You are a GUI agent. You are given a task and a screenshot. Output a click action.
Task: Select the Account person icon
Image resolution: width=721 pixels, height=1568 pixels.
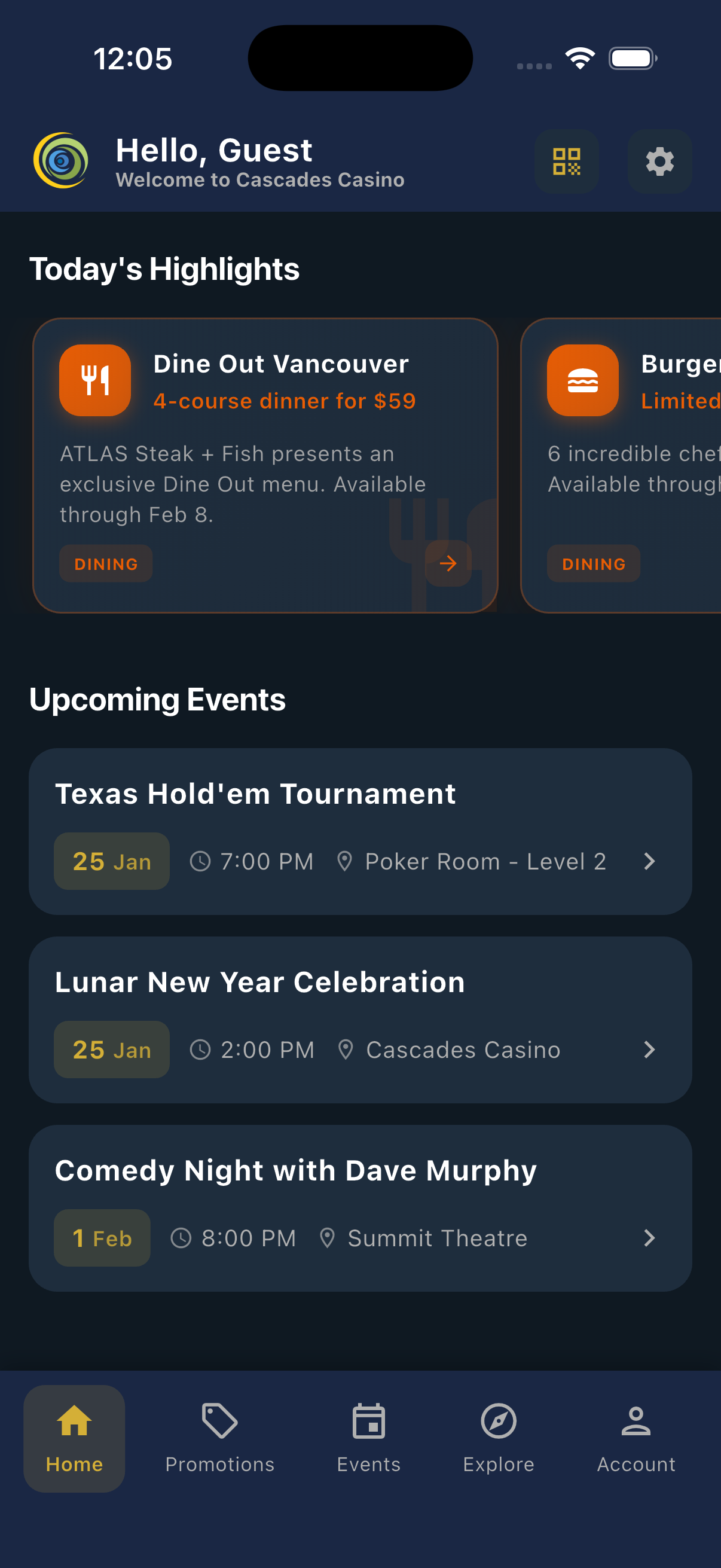point(636,1421)
